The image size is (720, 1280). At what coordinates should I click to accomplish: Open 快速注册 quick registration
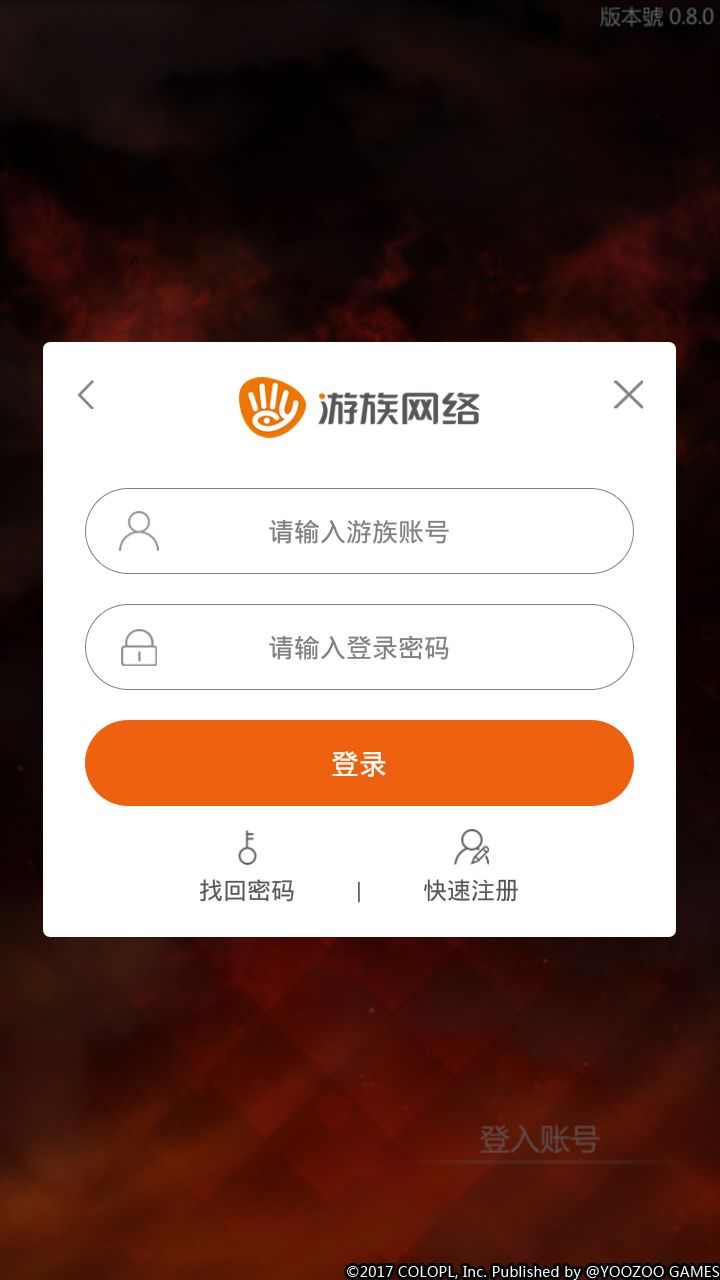471,891
